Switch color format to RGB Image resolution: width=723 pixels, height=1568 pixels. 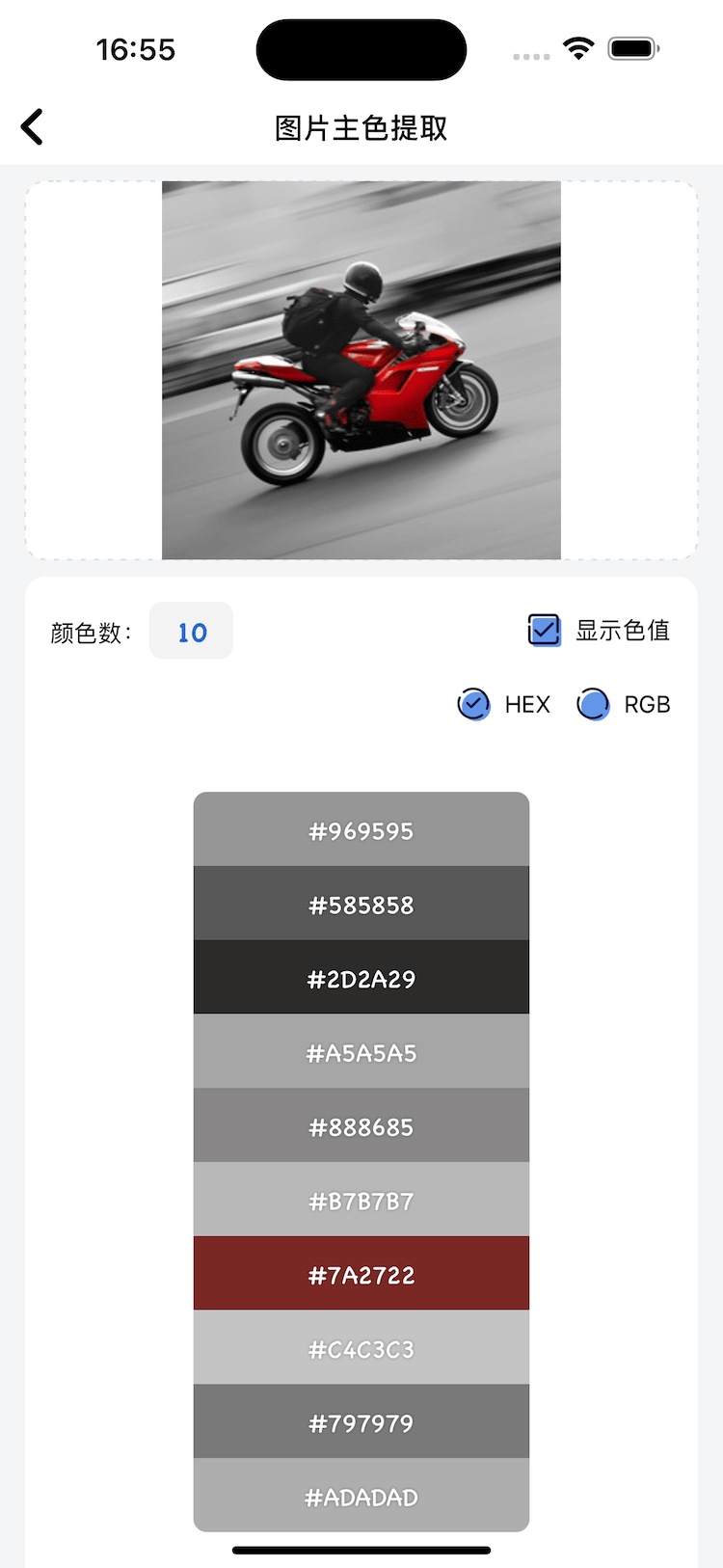[594, 705]
